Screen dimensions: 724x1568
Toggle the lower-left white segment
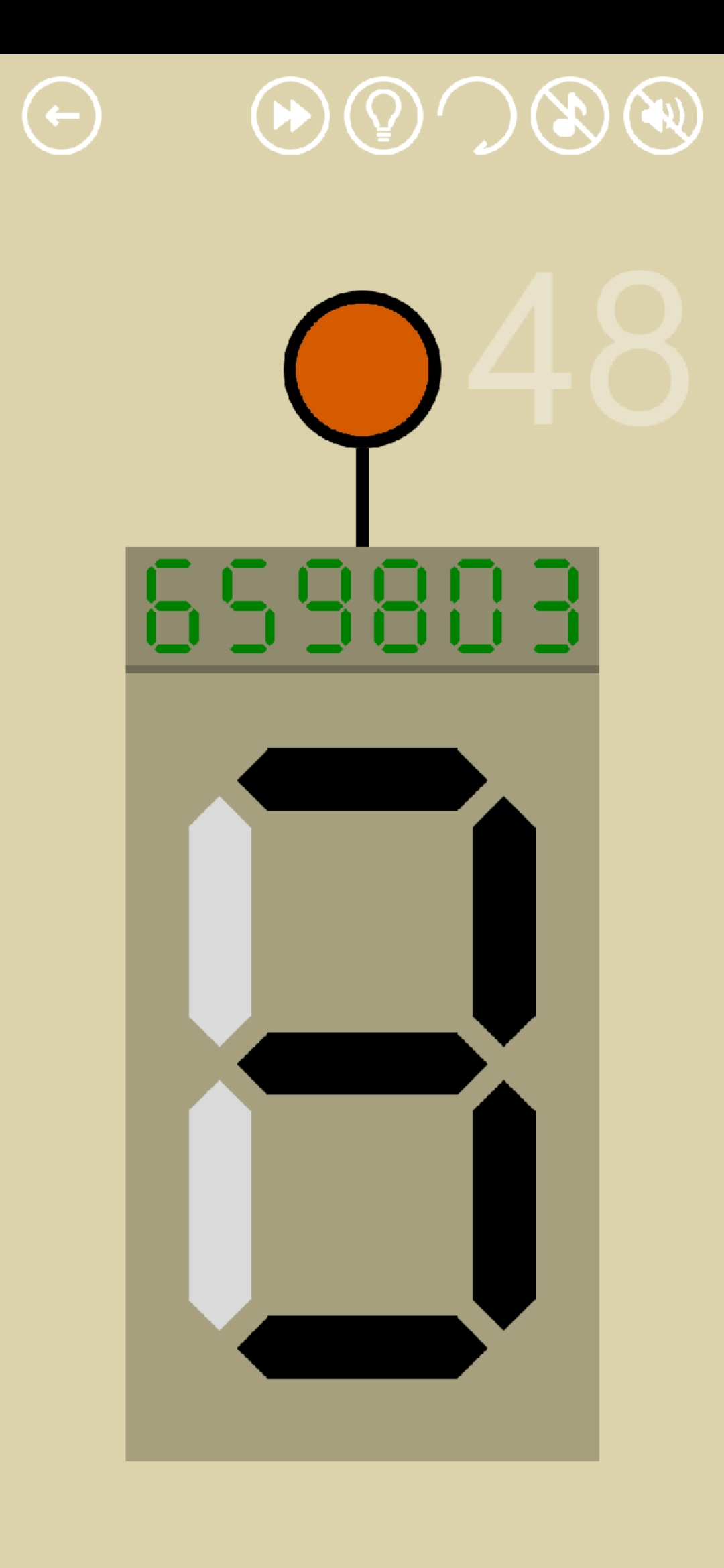(x=220, y=1205)
